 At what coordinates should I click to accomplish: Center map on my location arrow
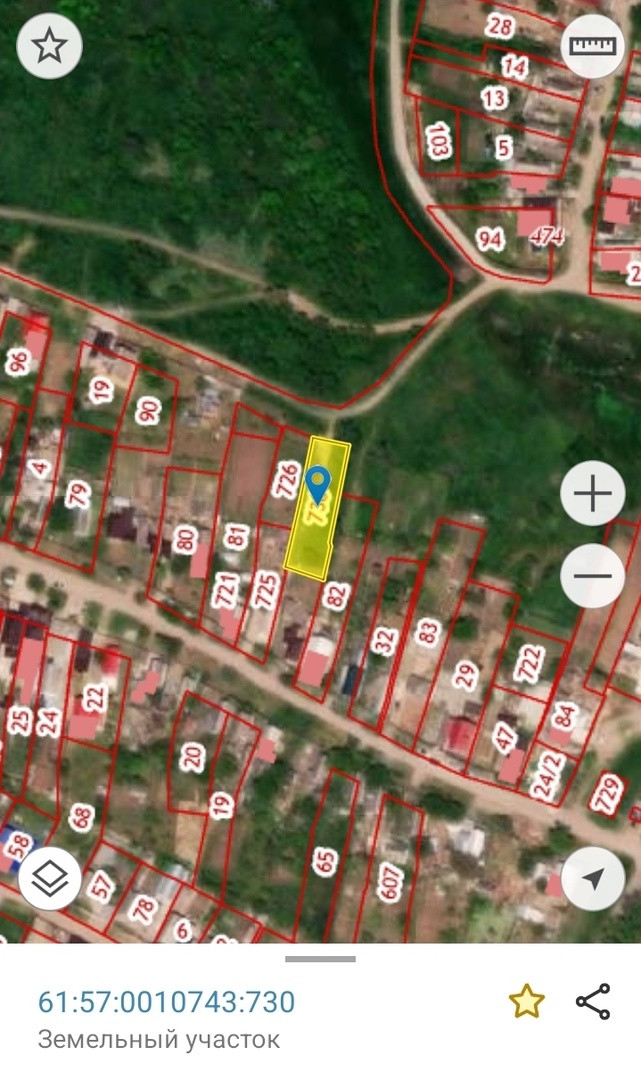592,879
